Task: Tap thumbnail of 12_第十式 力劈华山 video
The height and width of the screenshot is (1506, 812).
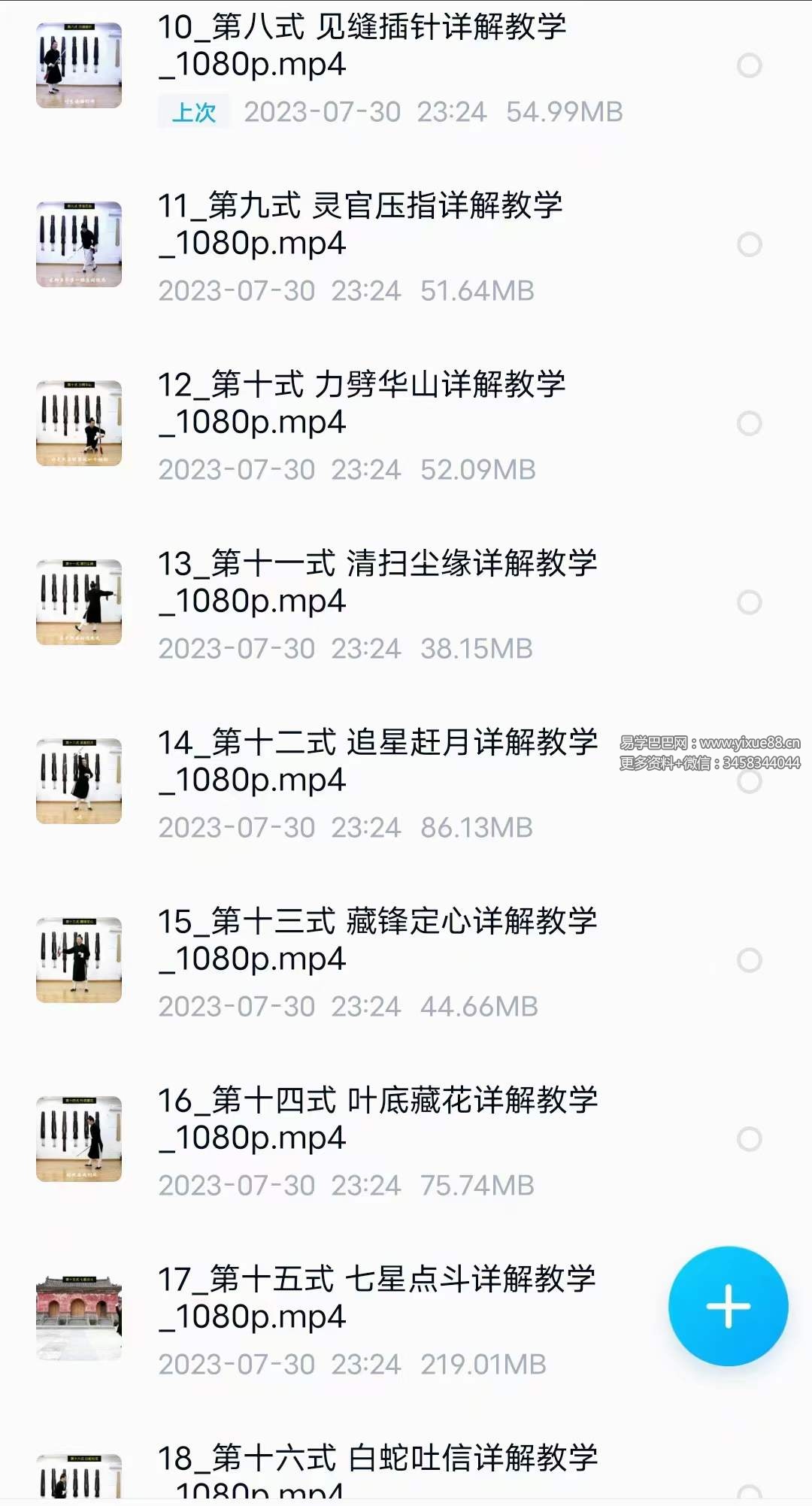Action: pos(80,423)
